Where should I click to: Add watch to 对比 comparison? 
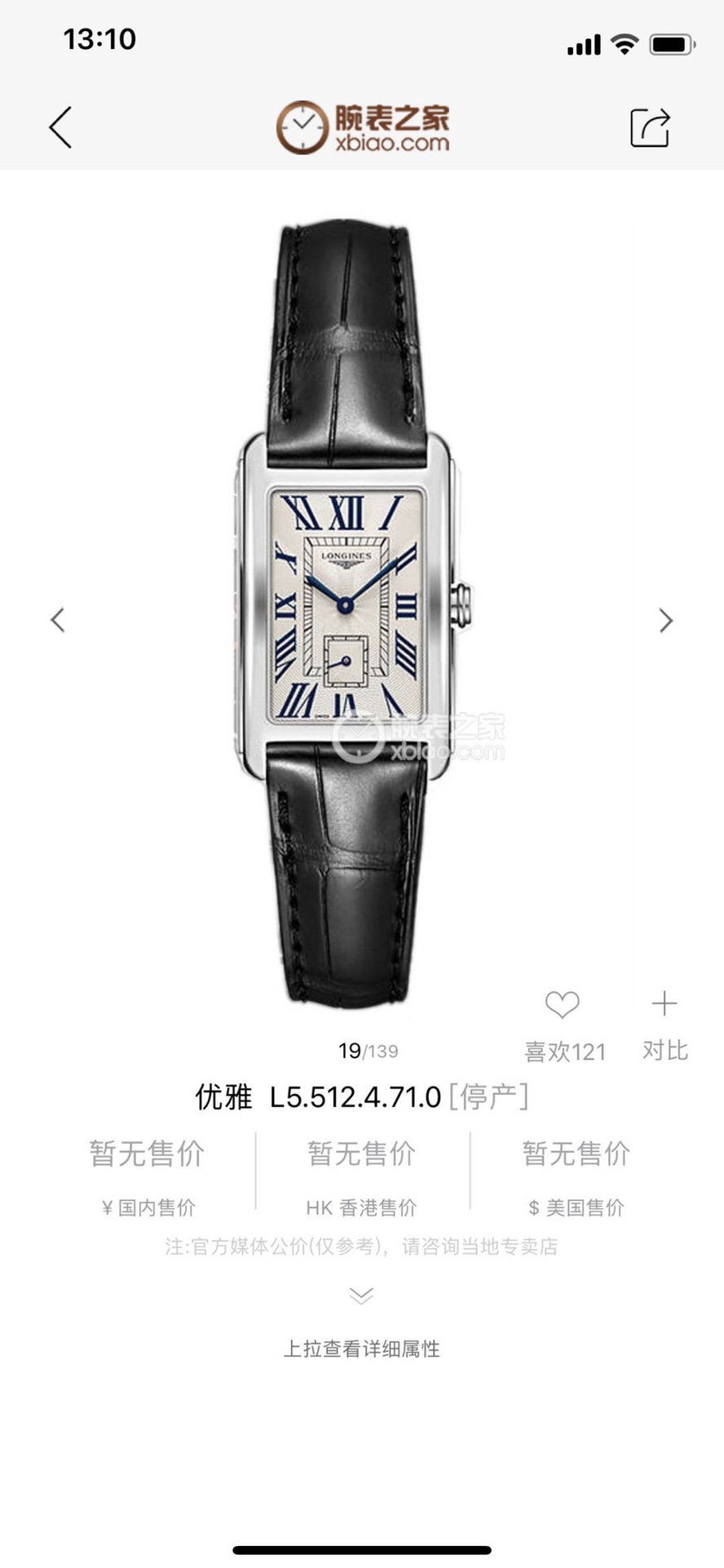[664, 1004]
